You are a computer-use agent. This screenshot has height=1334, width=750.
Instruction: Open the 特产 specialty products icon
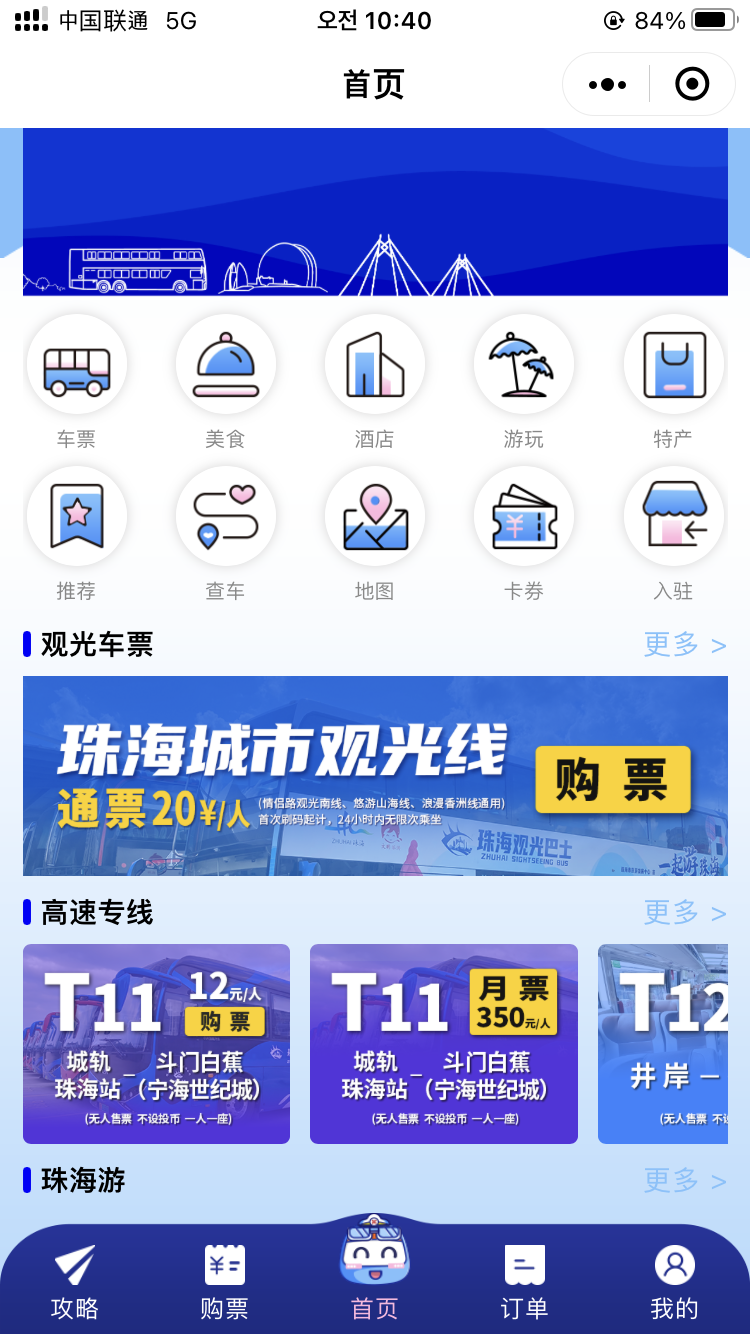pos(673,365)
